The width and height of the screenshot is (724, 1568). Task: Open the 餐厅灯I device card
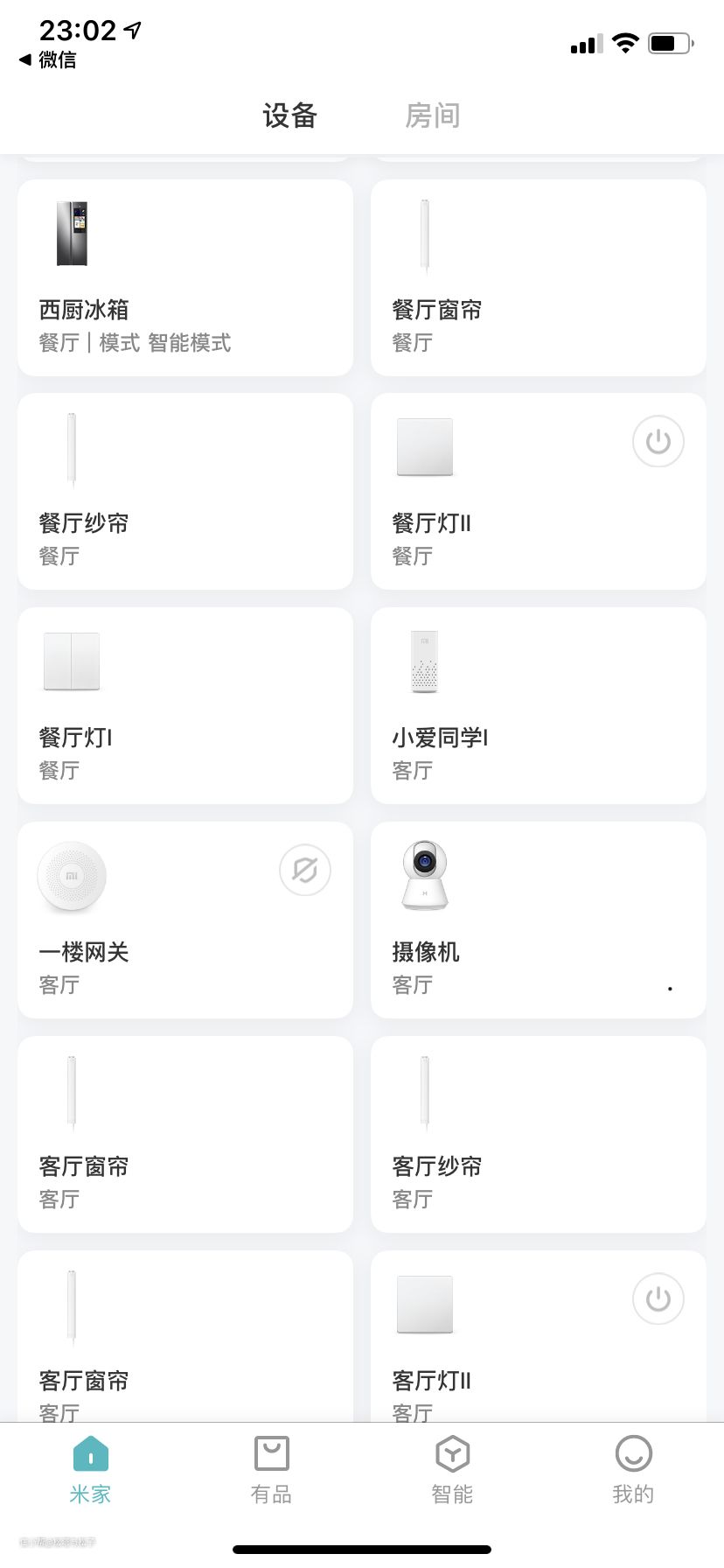[185, 706]
